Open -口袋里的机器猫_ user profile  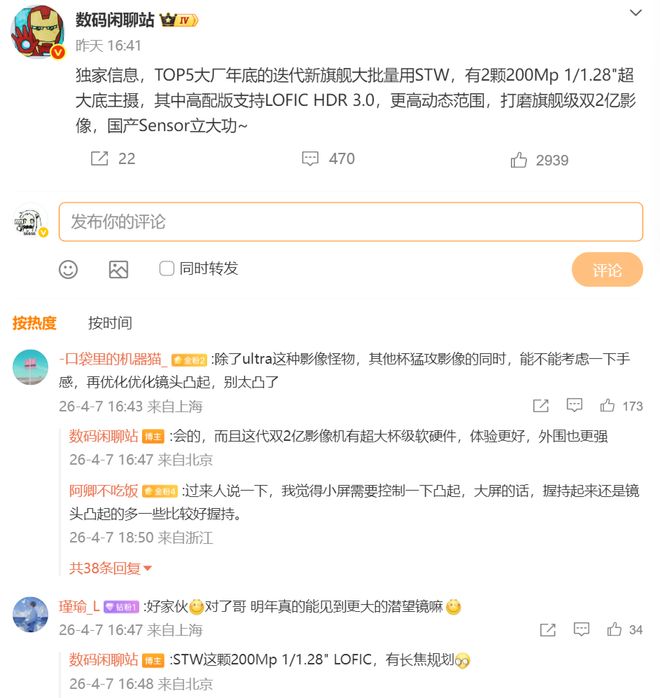(x=113, y=359)
